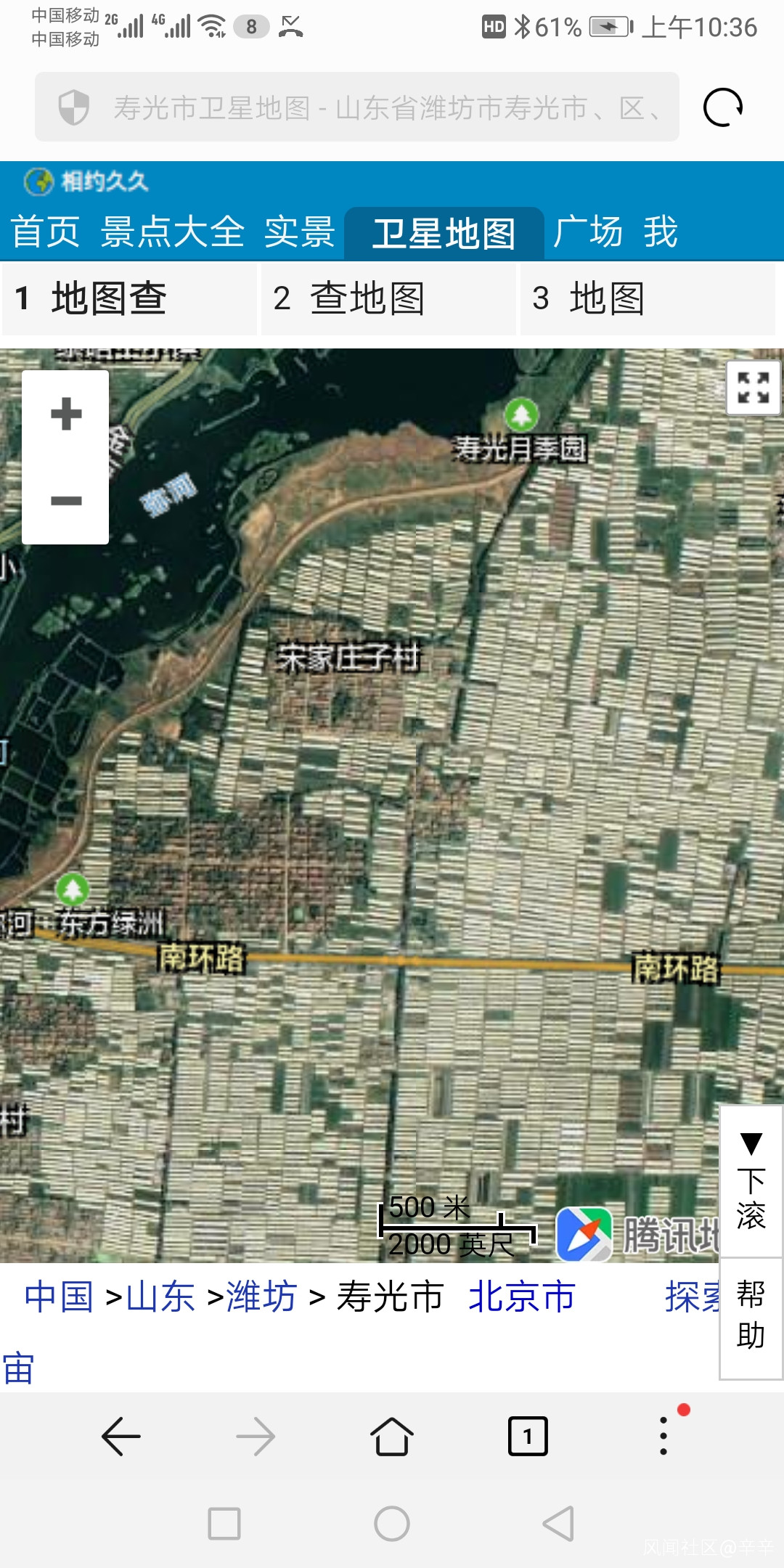The width and height of the screenshot is (784, 1568).
Task: Select the 卫星地图 tab
Action: (x=444, y=234)
